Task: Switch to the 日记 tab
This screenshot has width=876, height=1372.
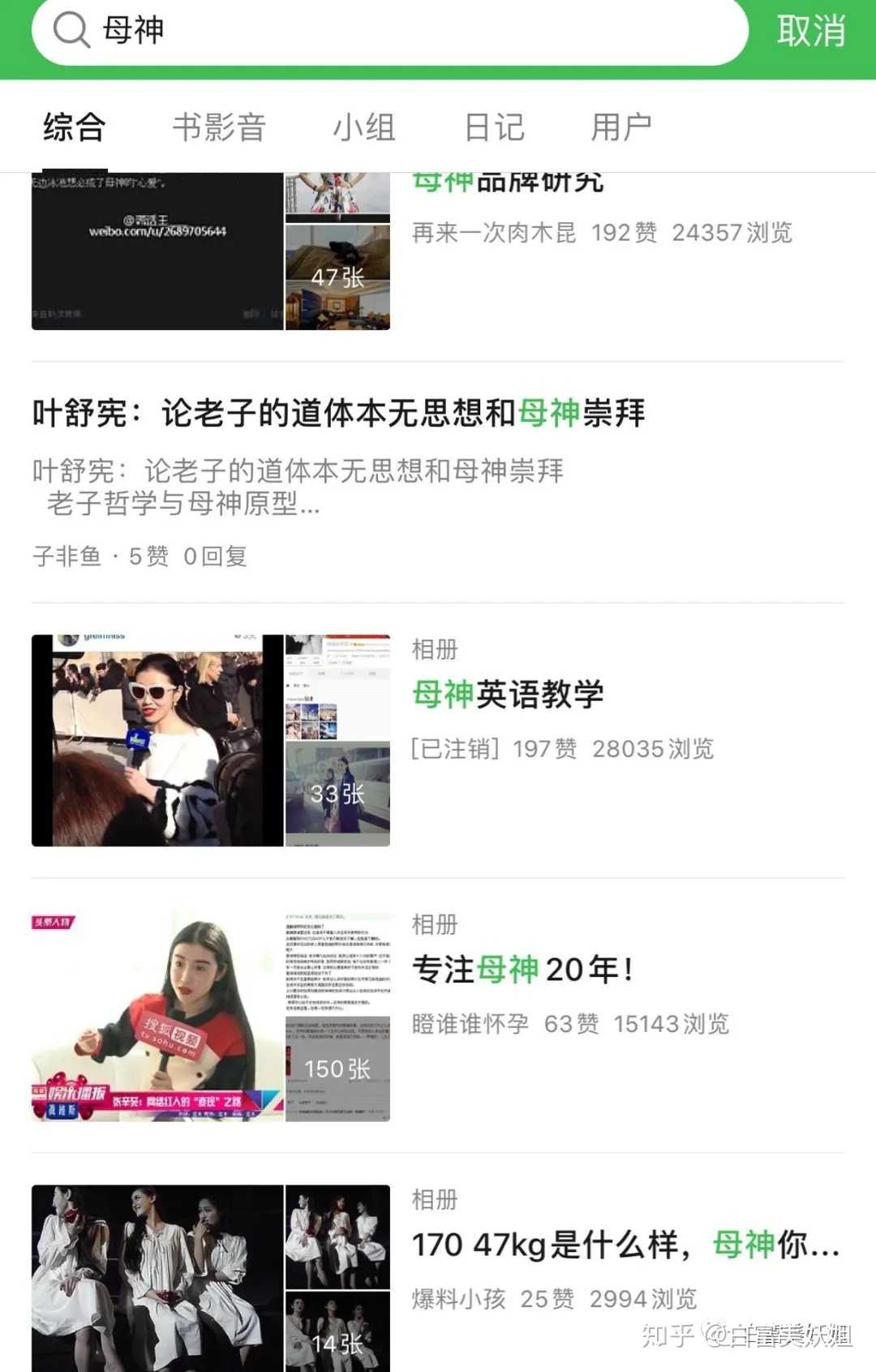Action: (x=494, y=127)
